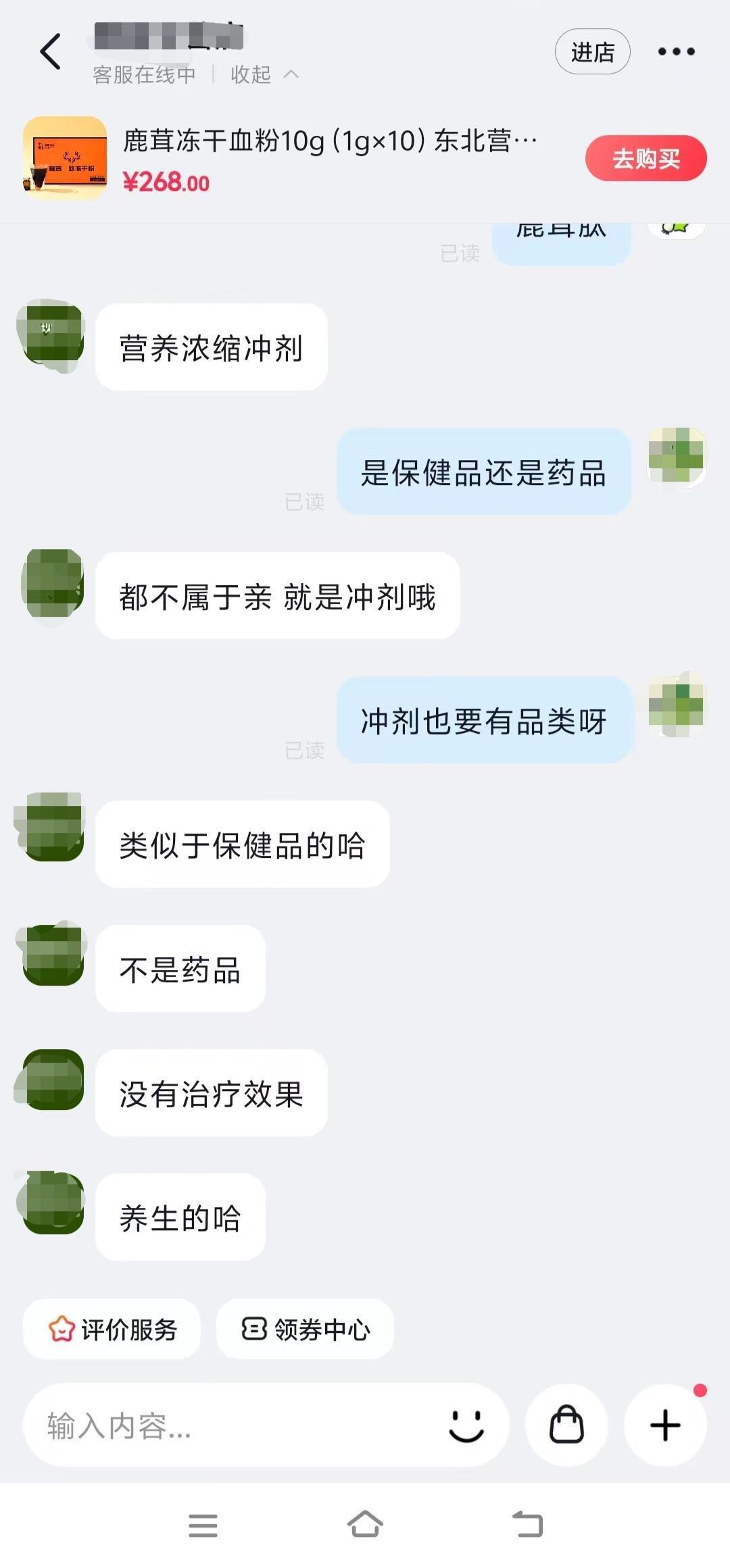Open 评价服务 to rate the service
The width and height of the screenshot is (730, 1568).
(112, 1329)
